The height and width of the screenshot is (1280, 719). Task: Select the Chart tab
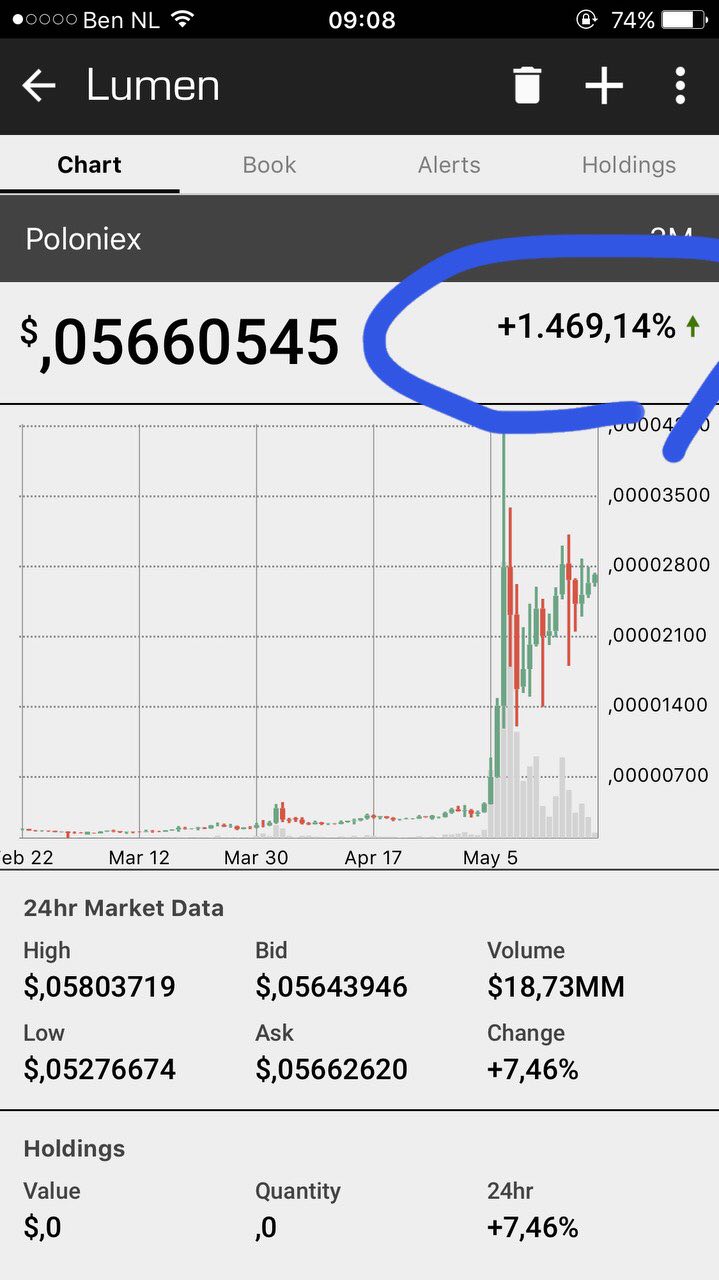click(x=90, y=165)
